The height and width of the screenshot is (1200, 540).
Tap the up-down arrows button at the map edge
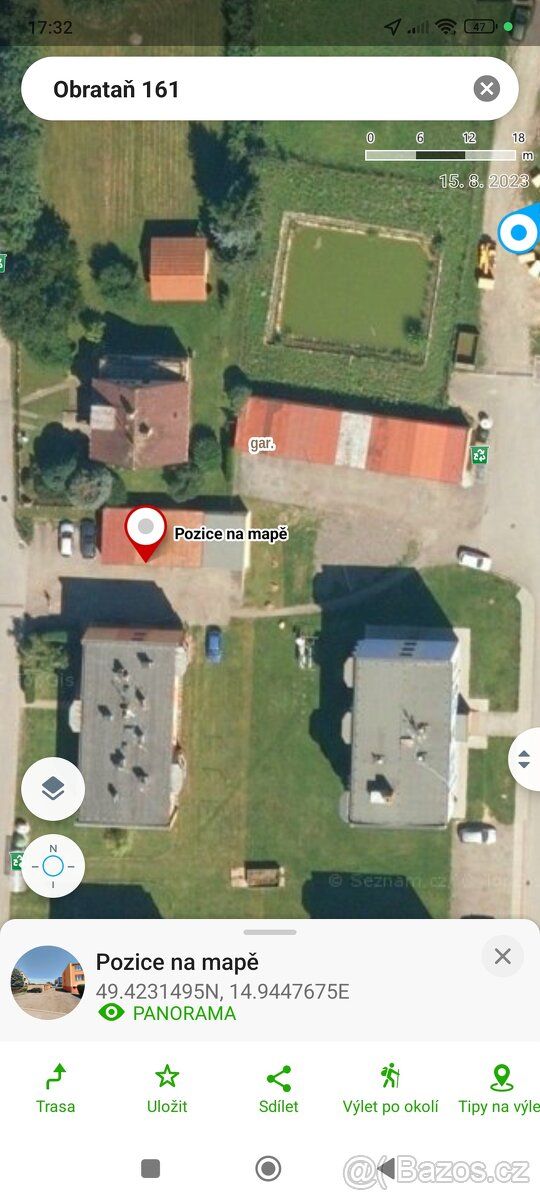click(525, 759)
